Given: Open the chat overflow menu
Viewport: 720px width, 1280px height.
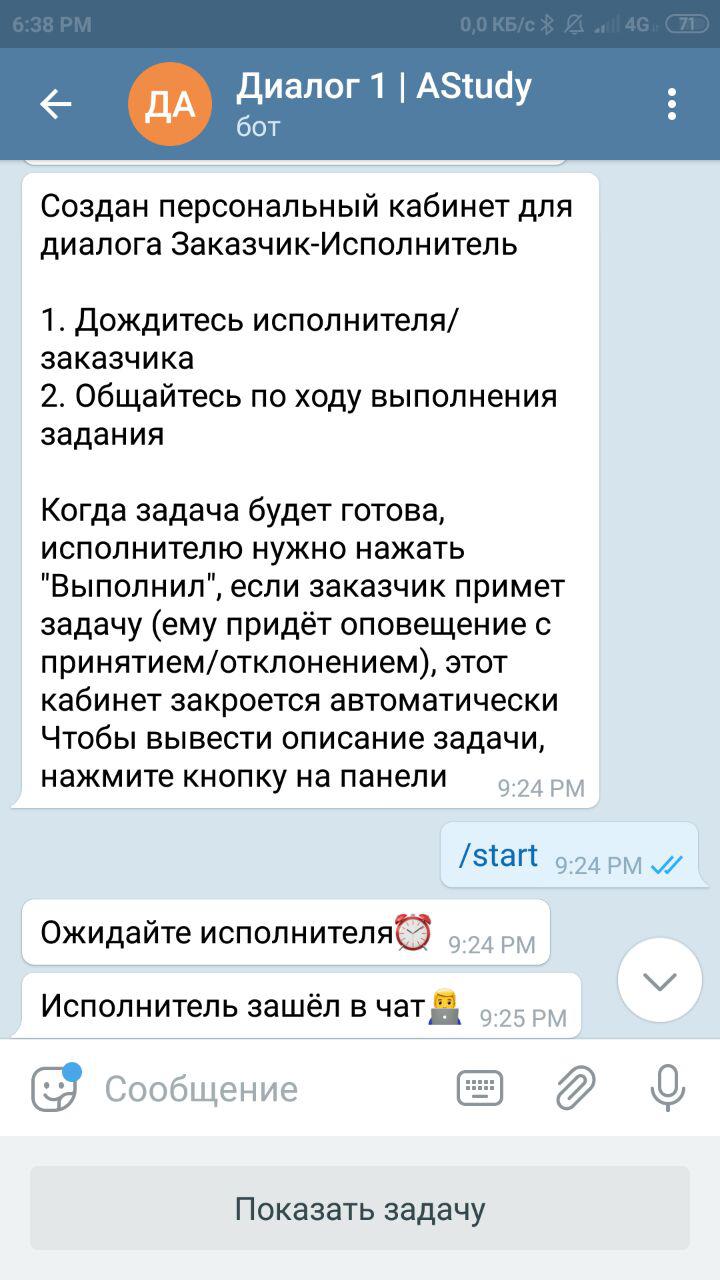Looking at the screenshot, I should pyautogui.click(x=672, y=104).
